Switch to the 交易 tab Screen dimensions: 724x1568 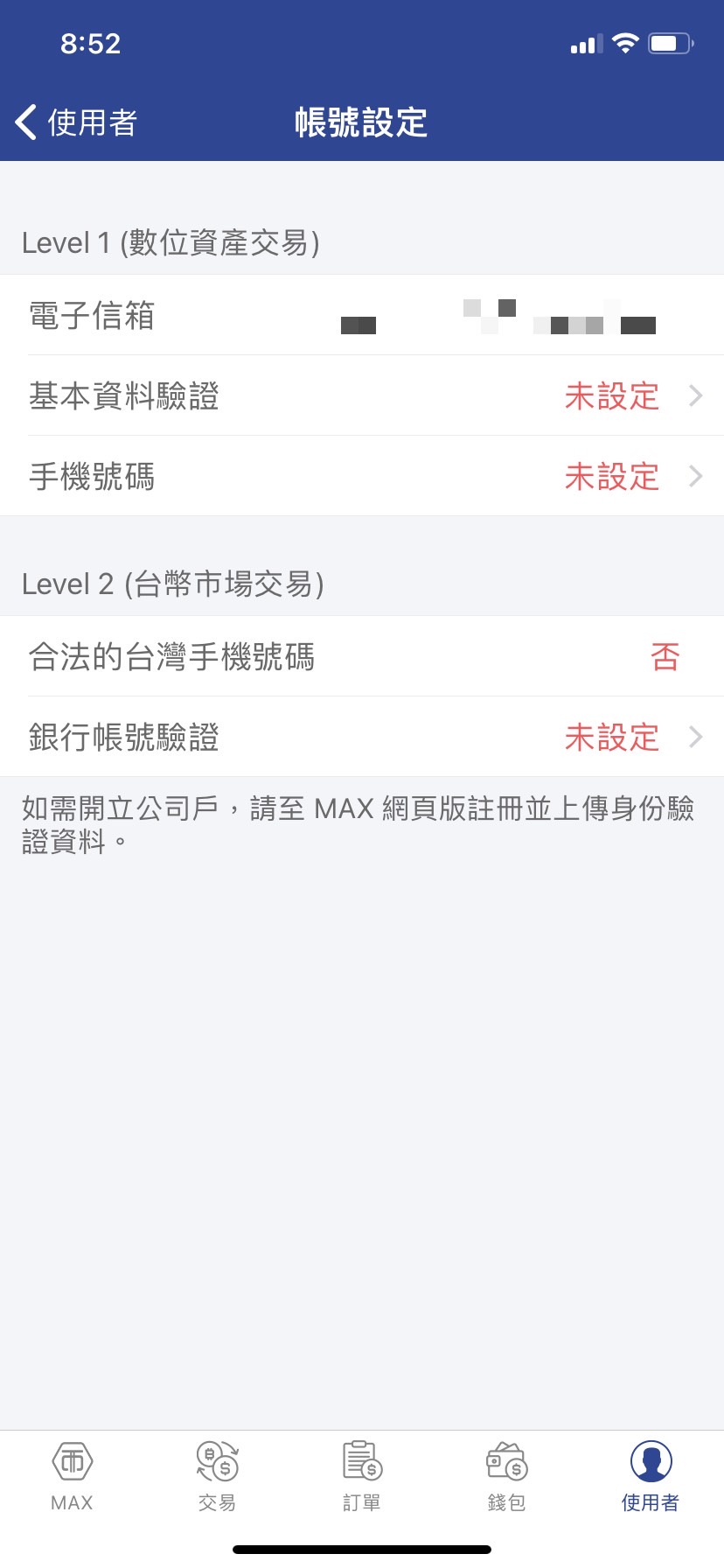217,1477
